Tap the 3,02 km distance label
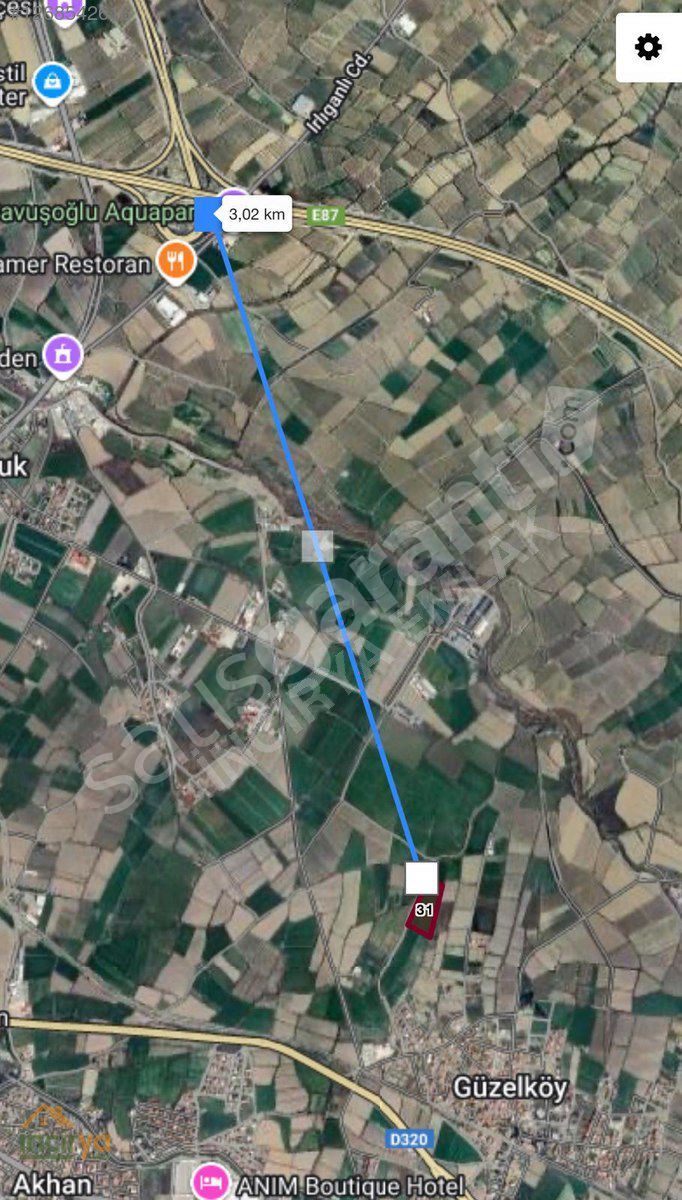 coord(257,214)
